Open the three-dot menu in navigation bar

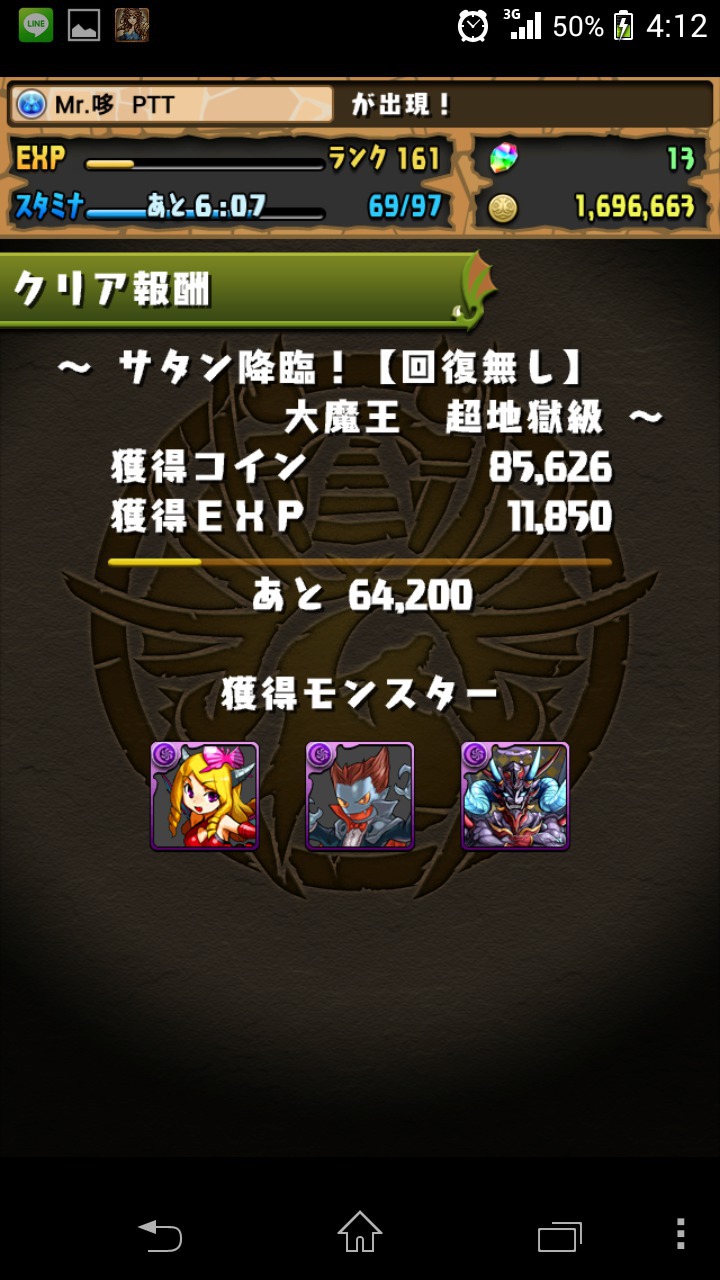(x=681, y=1234)
